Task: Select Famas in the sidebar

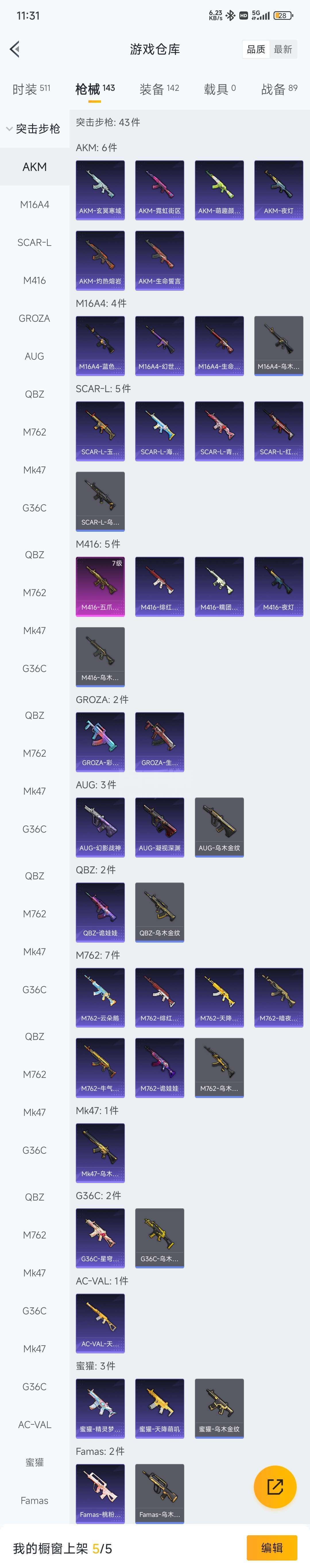Action: click(x=35, y=1500)
